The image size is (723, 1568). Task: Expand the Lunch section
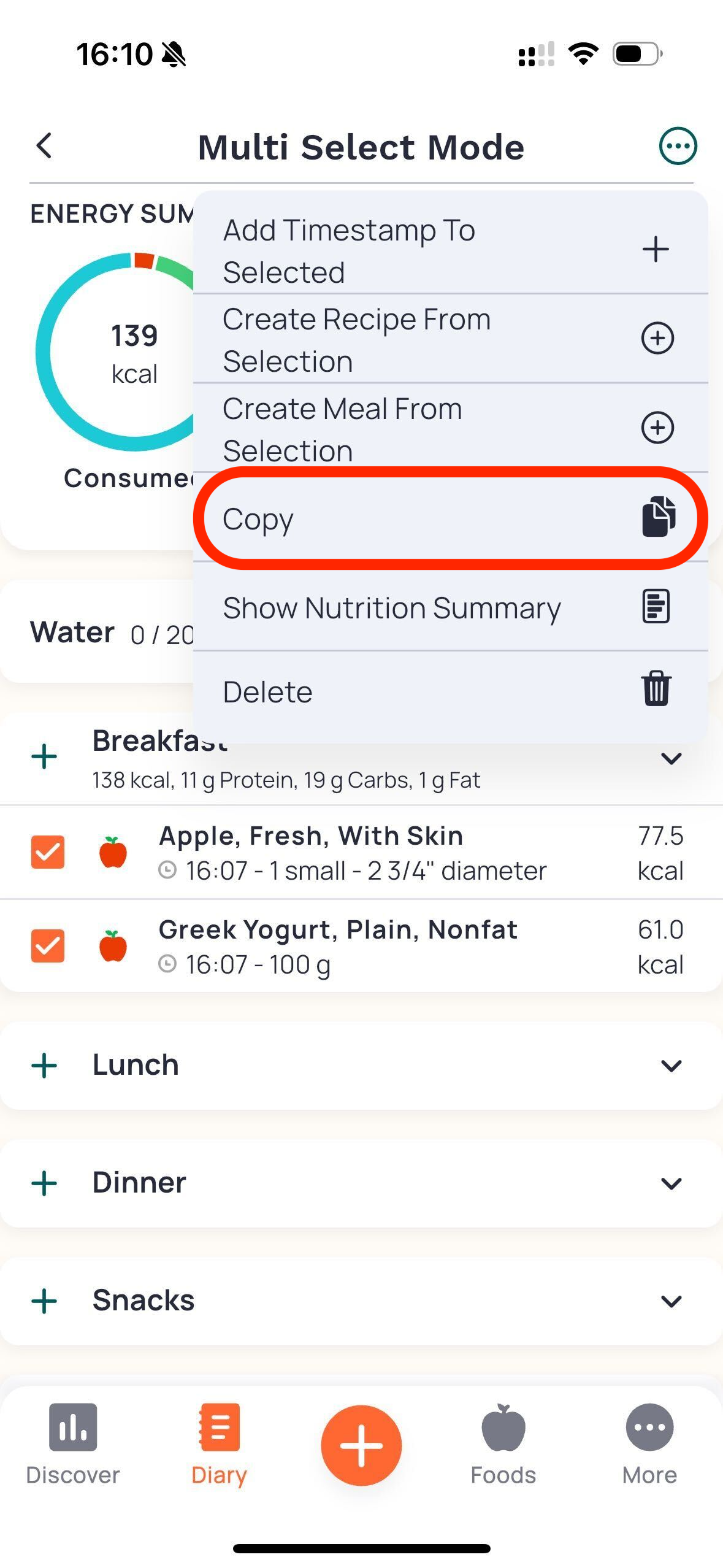(x=671, y=1066)
